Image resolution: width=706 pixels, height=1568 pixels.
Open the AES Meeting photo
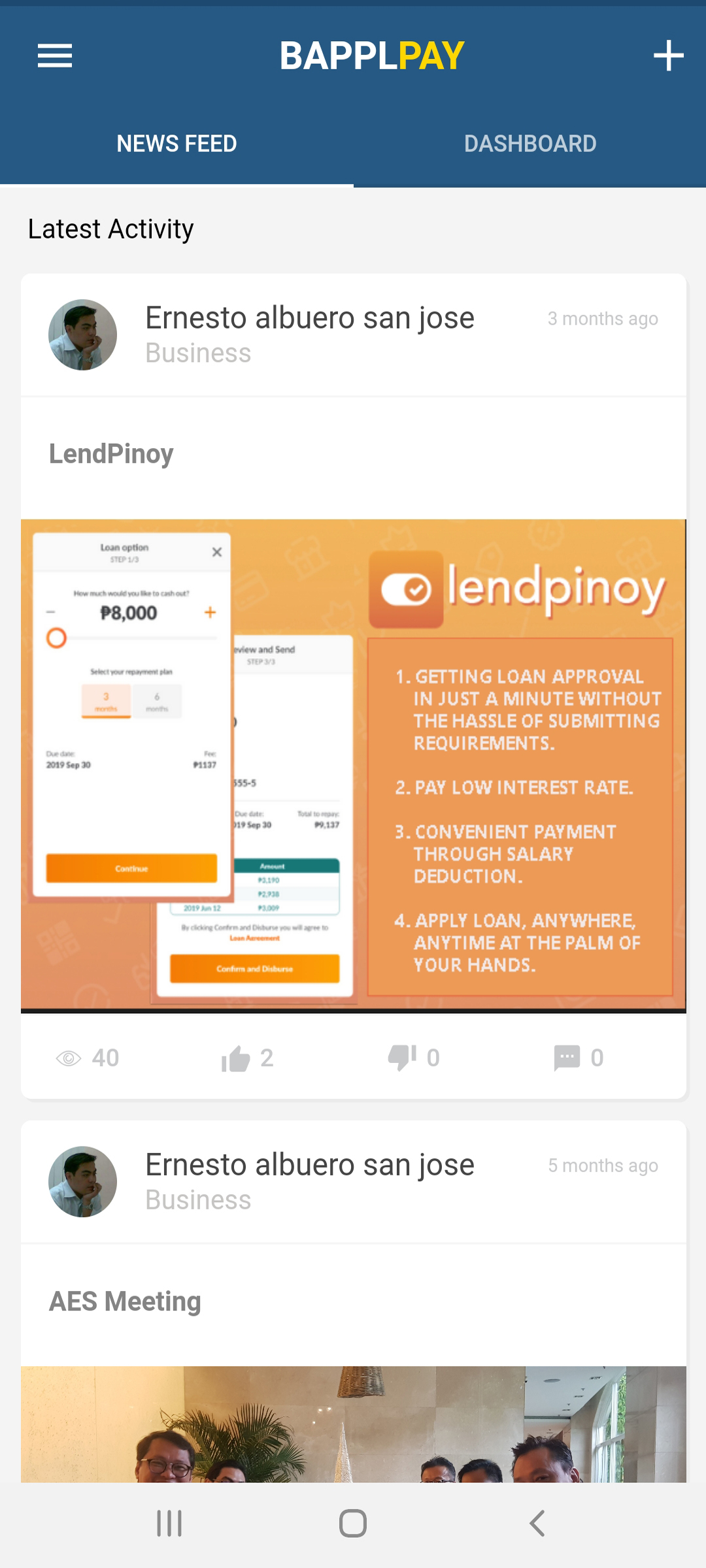353,1424
